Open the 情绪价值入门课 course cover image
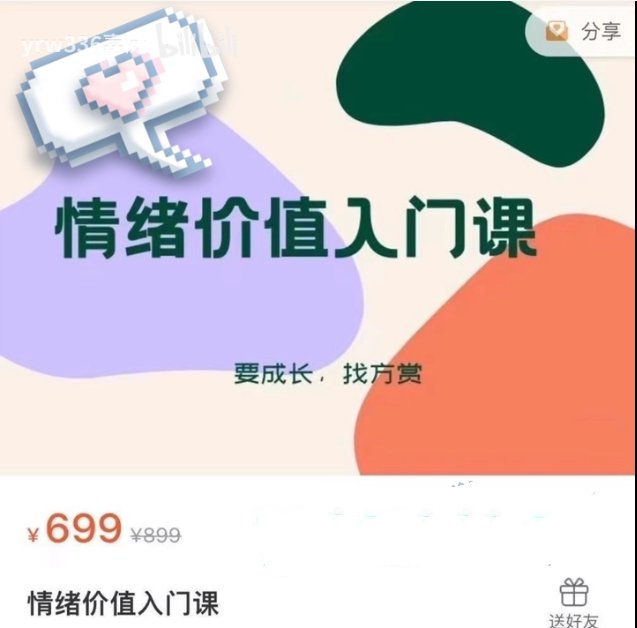 click(300, 240)
